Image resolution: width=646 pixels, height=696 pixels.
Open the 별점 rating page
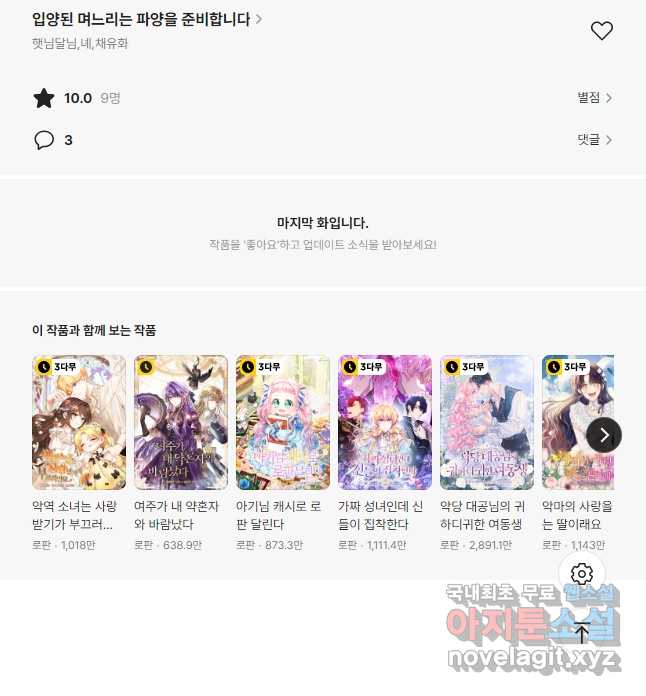(594, 98)
